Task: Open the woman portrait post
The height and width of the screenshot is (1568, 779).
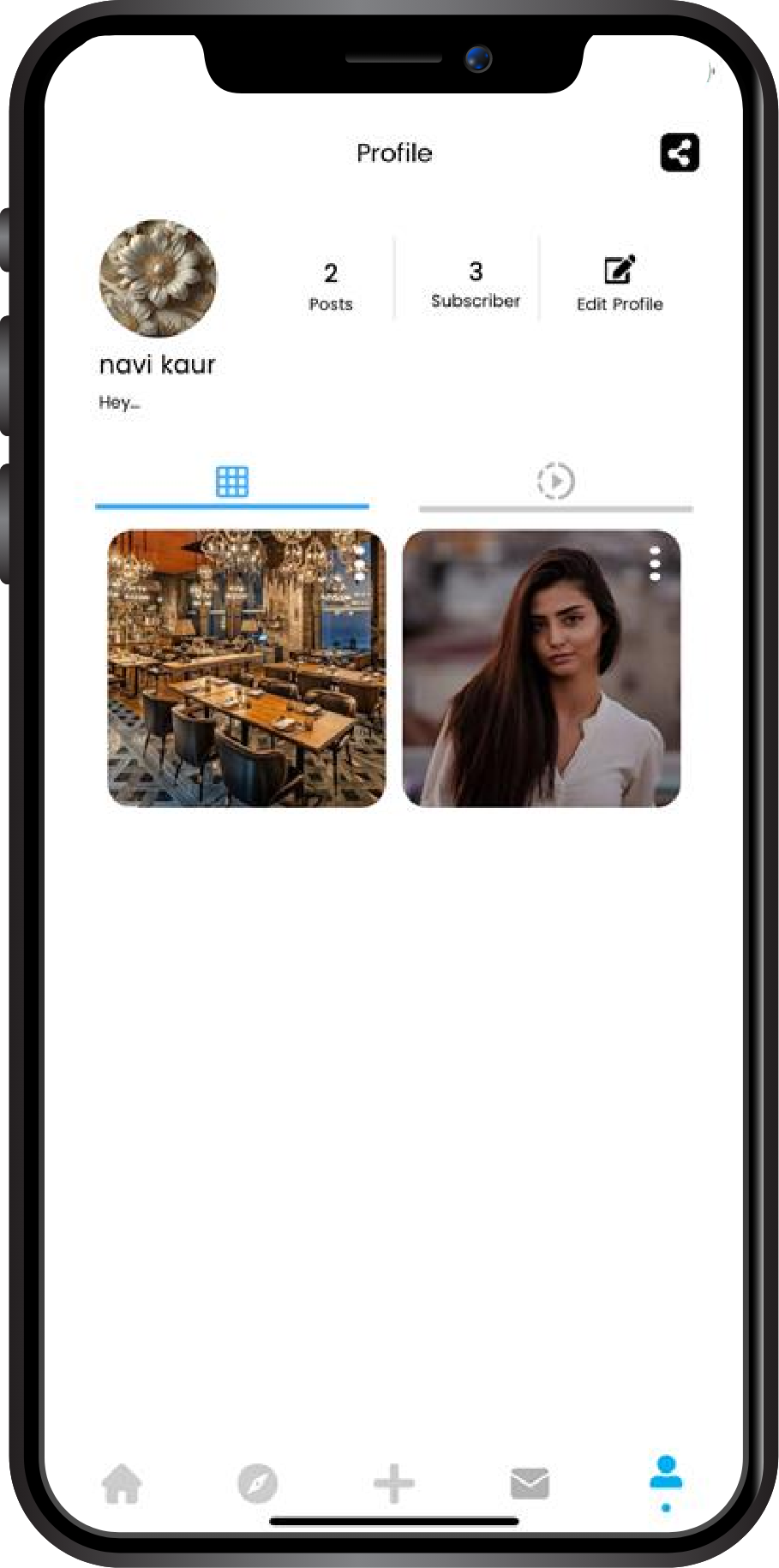Action: tap(531, 685)
